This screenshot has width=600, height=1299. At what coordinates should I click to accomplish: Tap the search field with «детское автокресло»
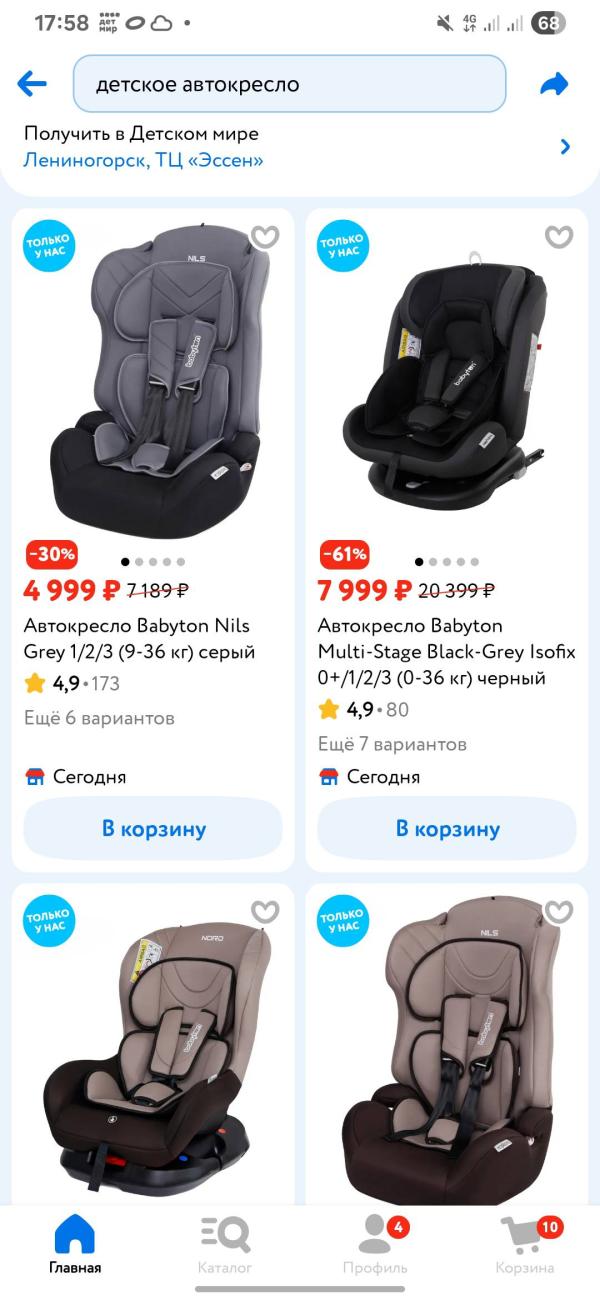[289, 84]
